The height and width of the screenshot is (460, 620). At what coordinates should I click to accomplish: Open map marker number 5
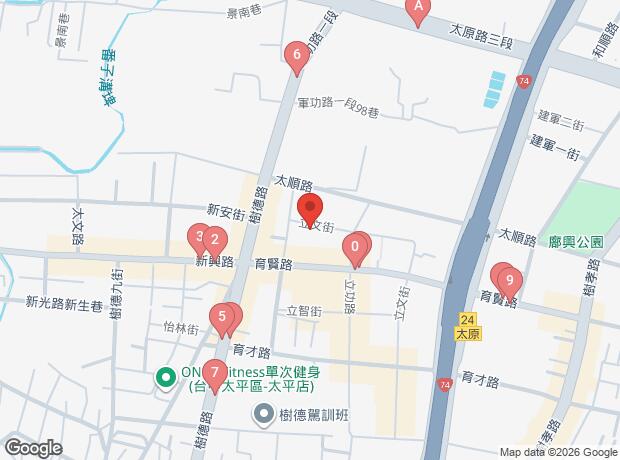221,319
